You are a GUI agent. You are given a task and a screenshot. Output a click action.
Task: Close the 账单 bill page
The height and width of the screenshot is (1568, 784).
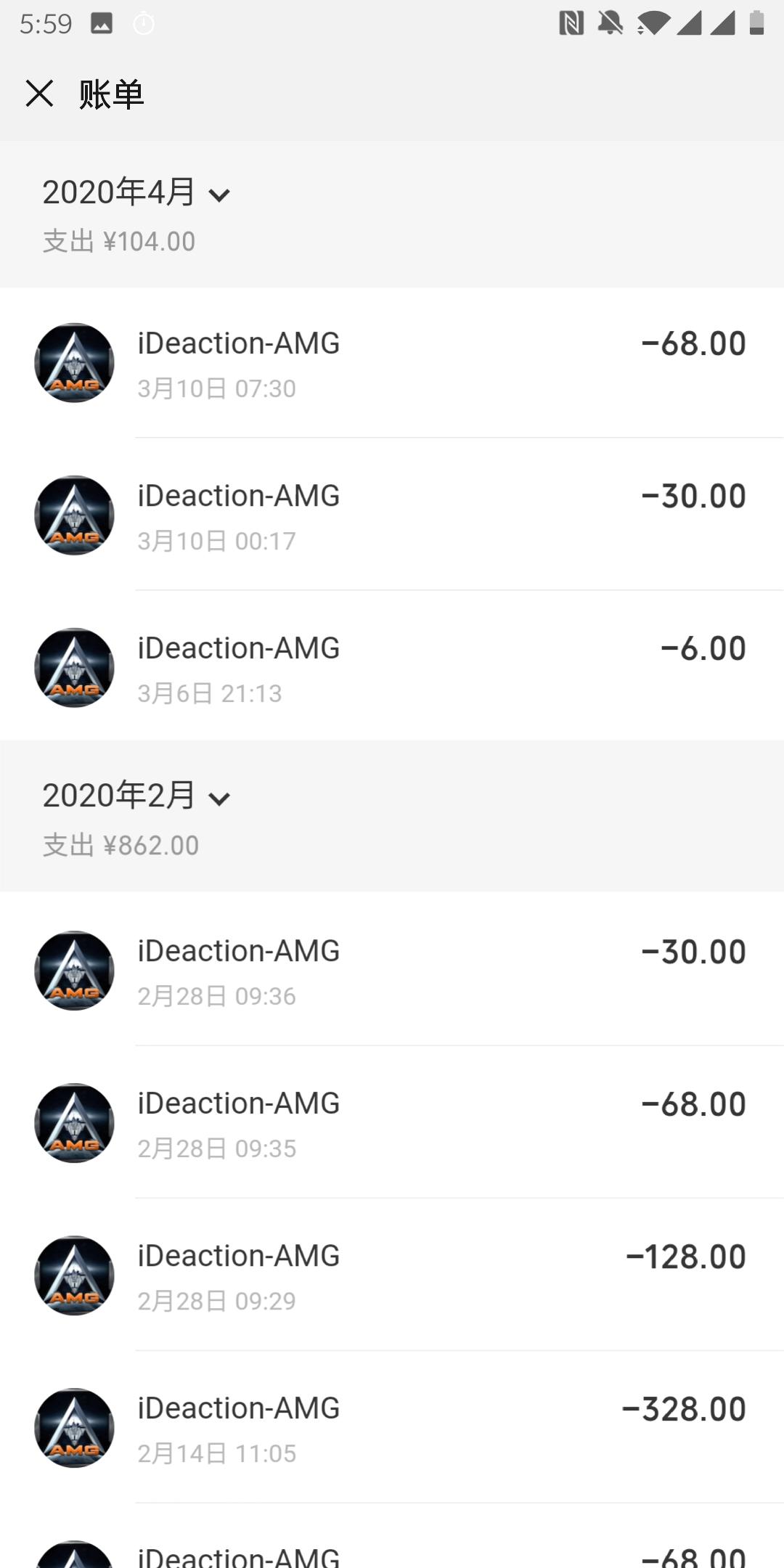[39, 94]
